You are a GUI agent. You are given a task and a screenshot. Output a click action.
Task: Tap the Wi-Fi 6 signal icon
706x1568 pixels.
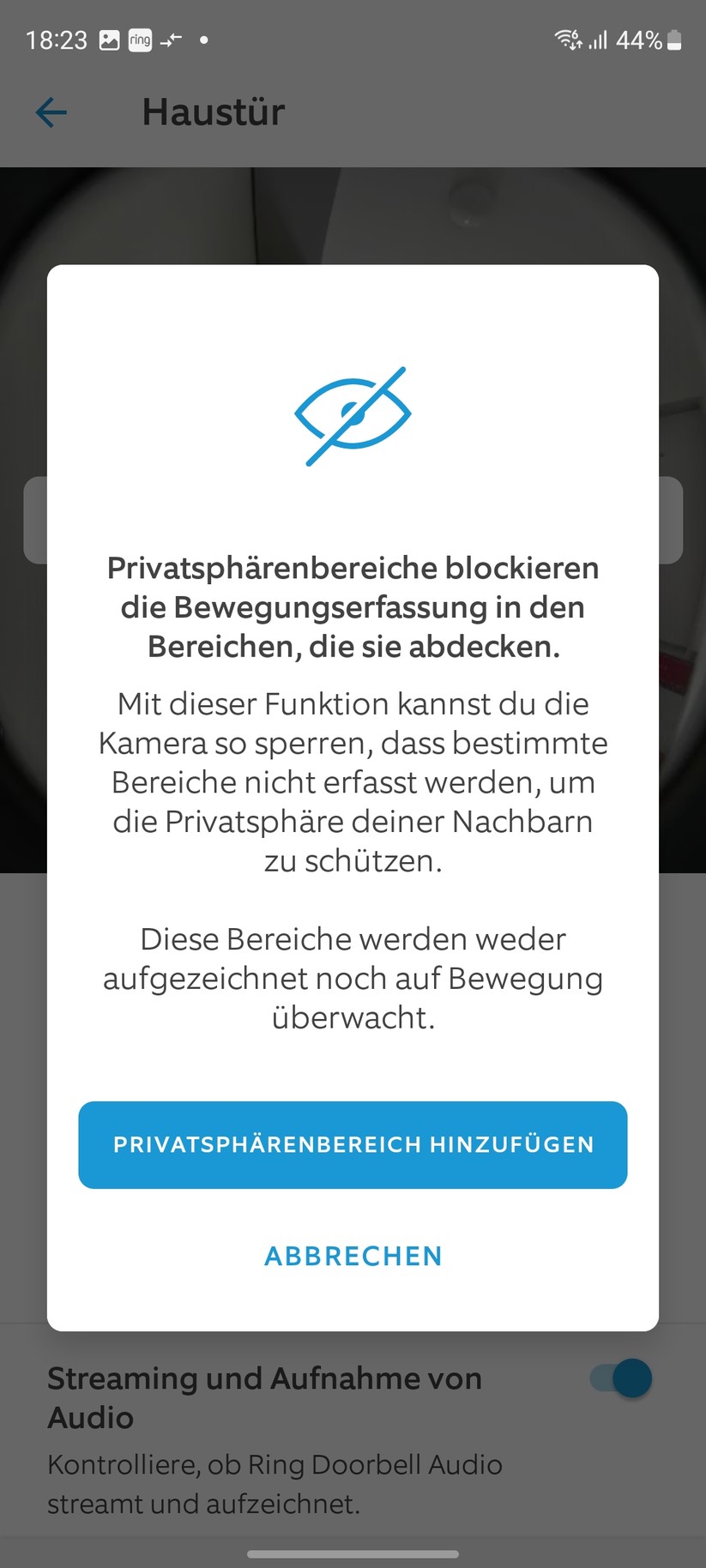567,39
